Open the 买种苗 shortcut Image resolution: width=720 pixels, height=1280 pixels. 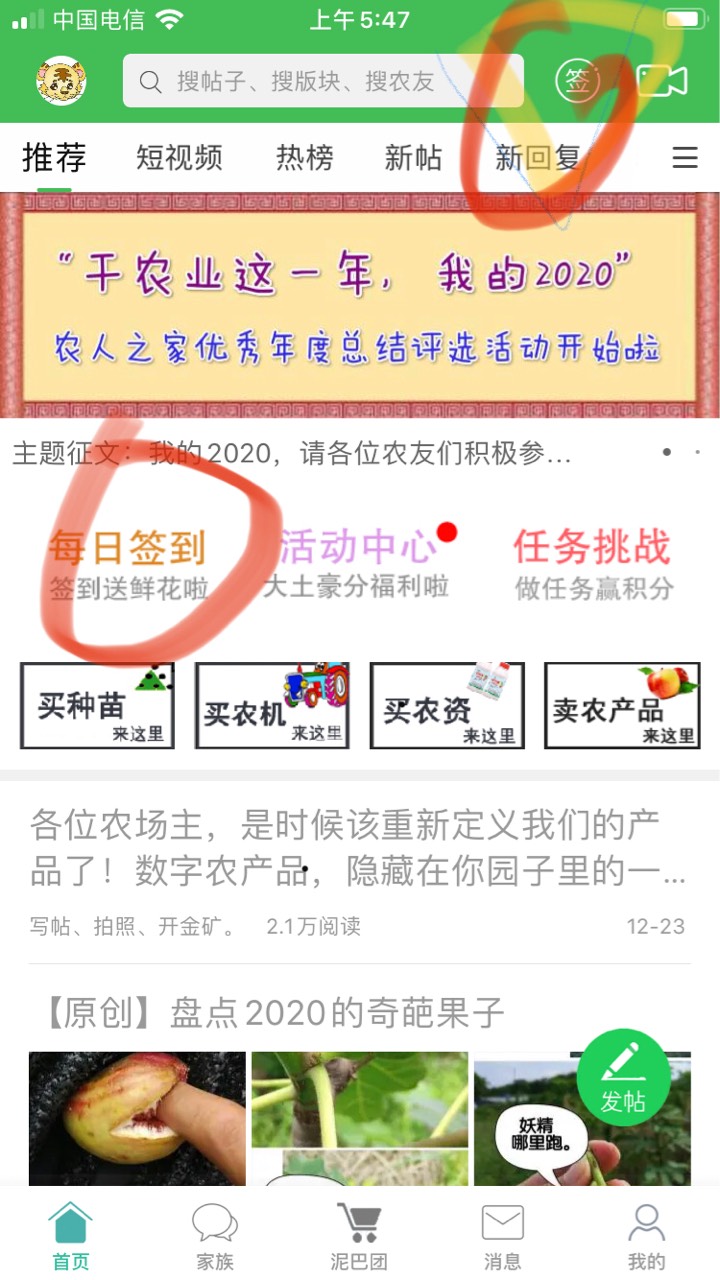[97, 706]
